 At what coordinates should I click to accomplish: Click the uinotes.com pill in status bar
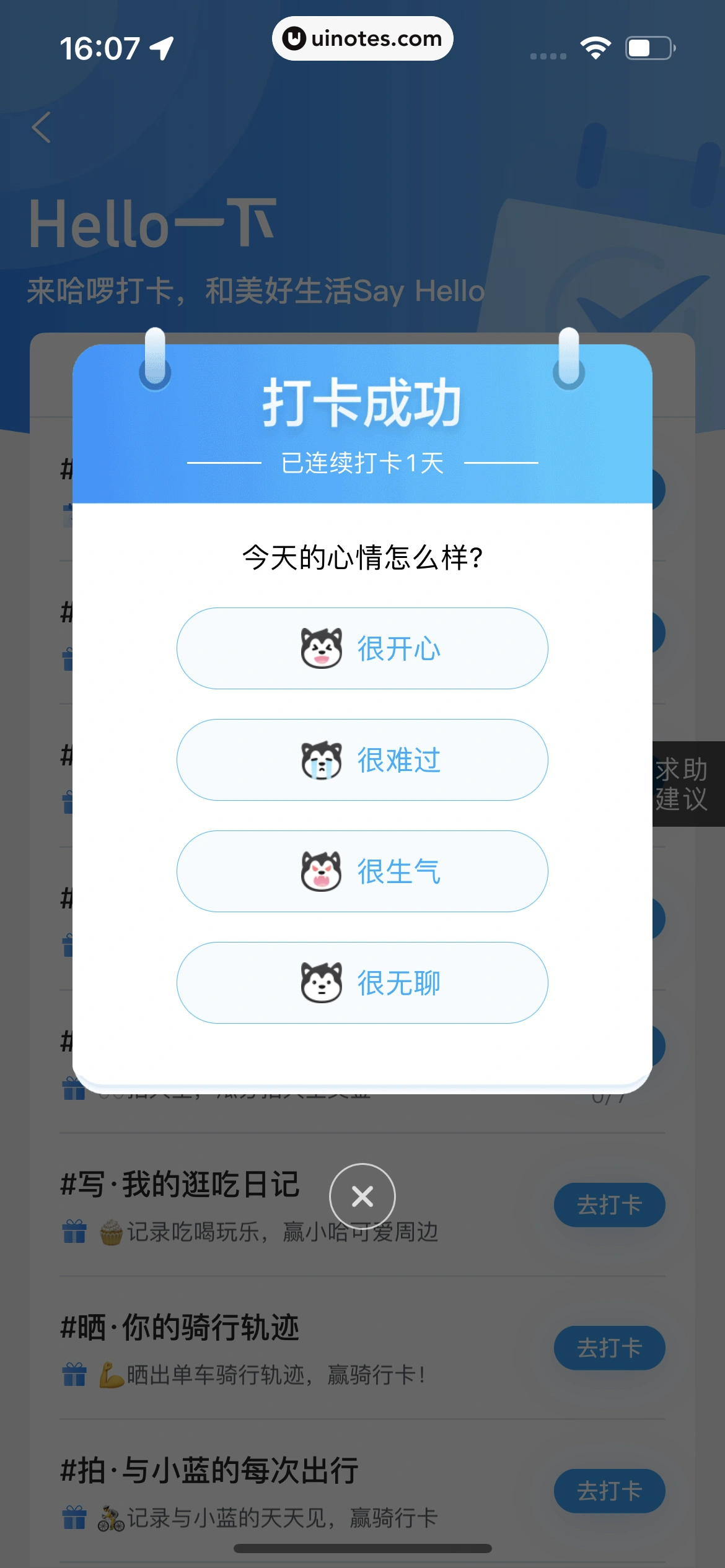point(362,38)
